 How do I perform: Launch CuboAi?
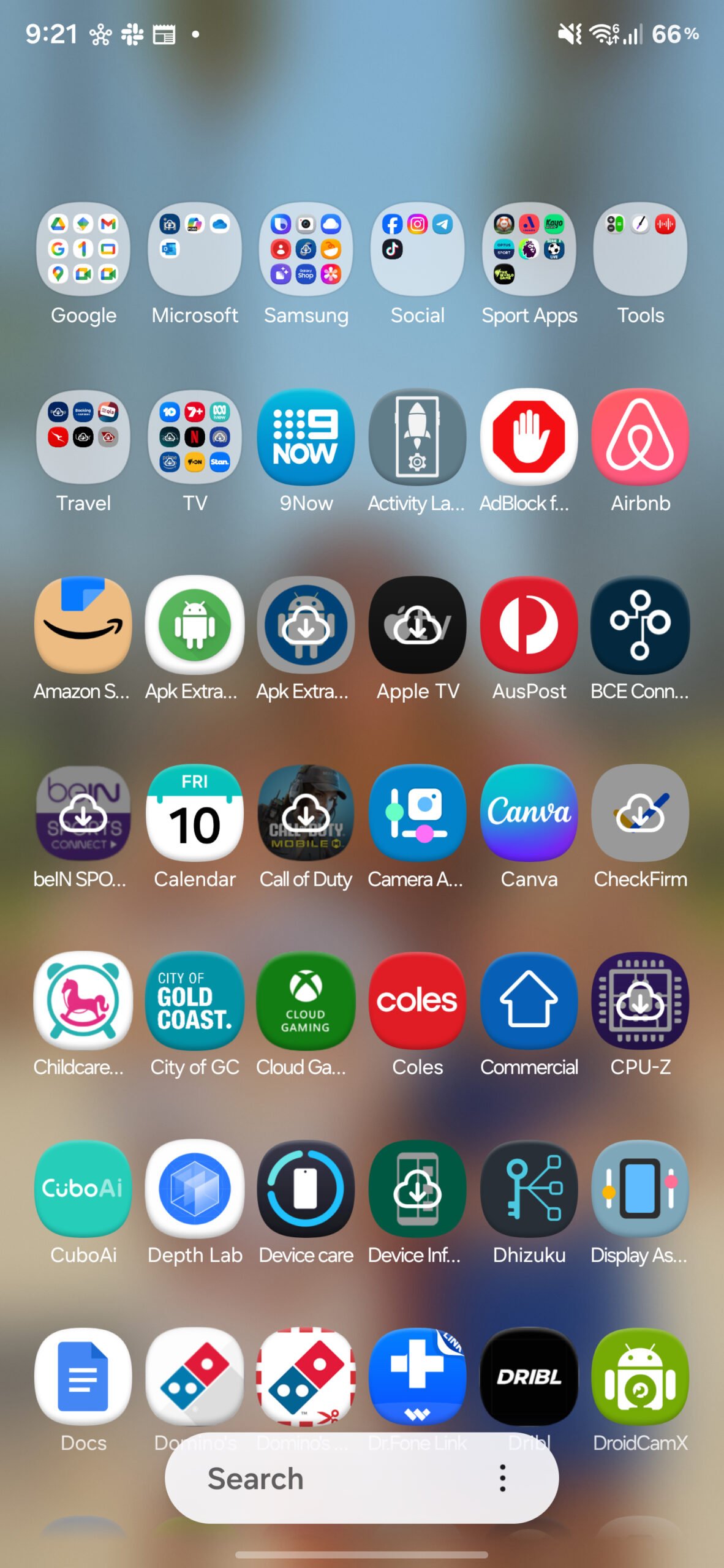coord(83,1188)
